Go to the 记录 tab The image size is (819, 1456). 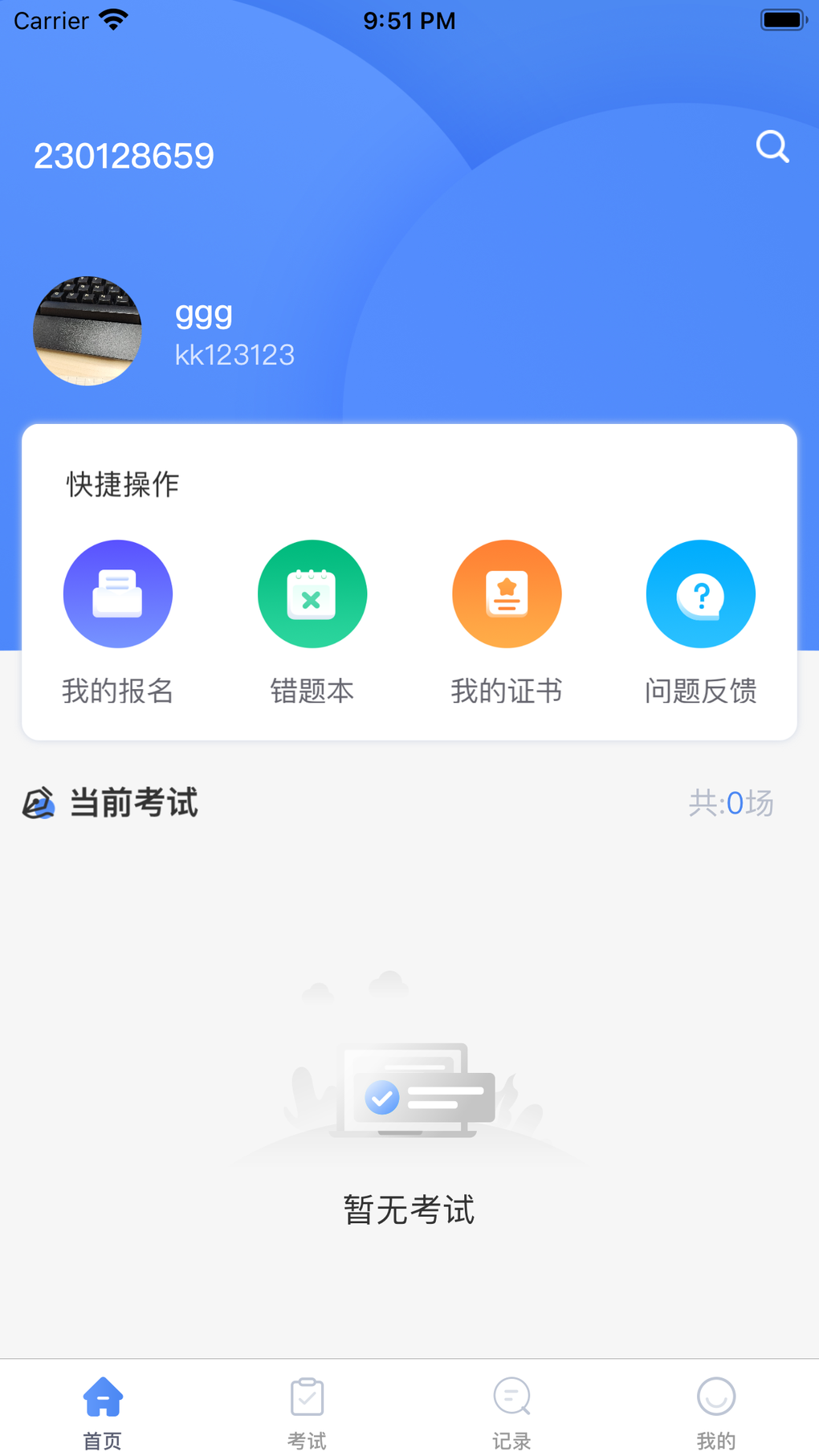[511, 1410]
